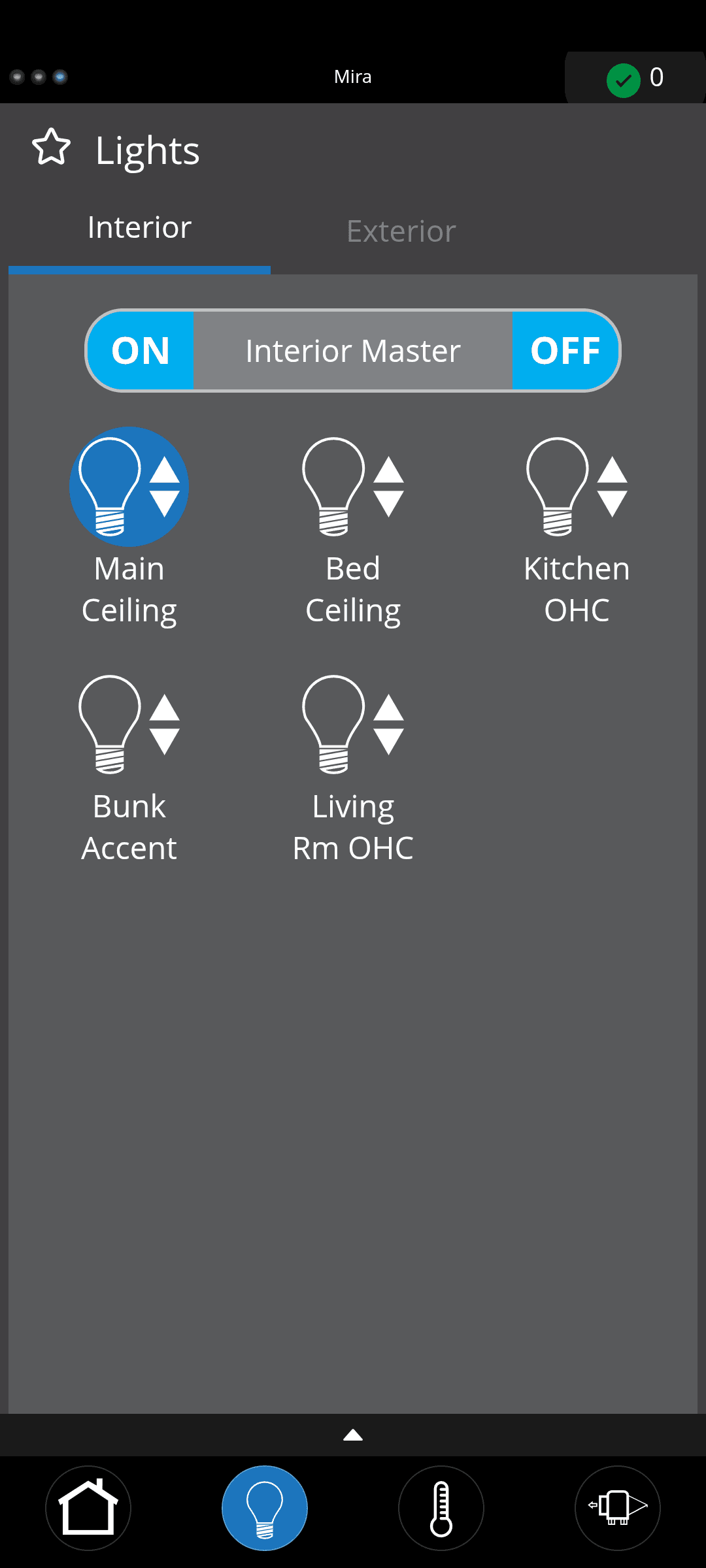Turn Interior Master ON
706x1568 pixels.
(141, 351)
